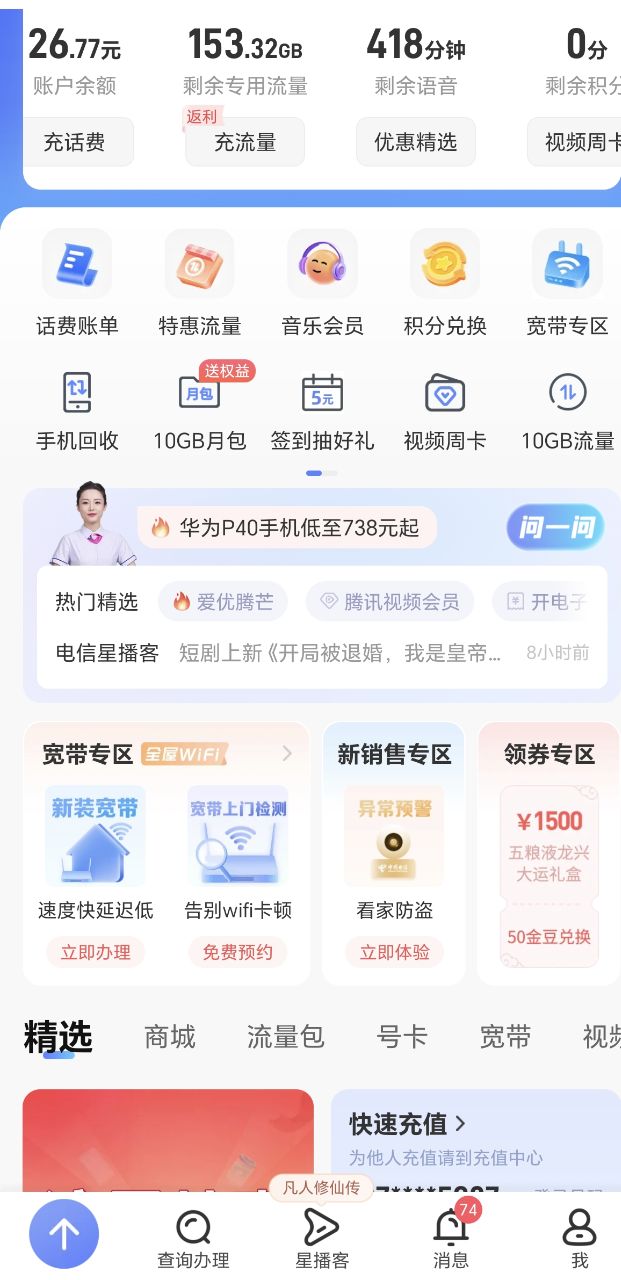
Task: Tap 免费预约 for 宽带上门检测
Action: point(237,952)
